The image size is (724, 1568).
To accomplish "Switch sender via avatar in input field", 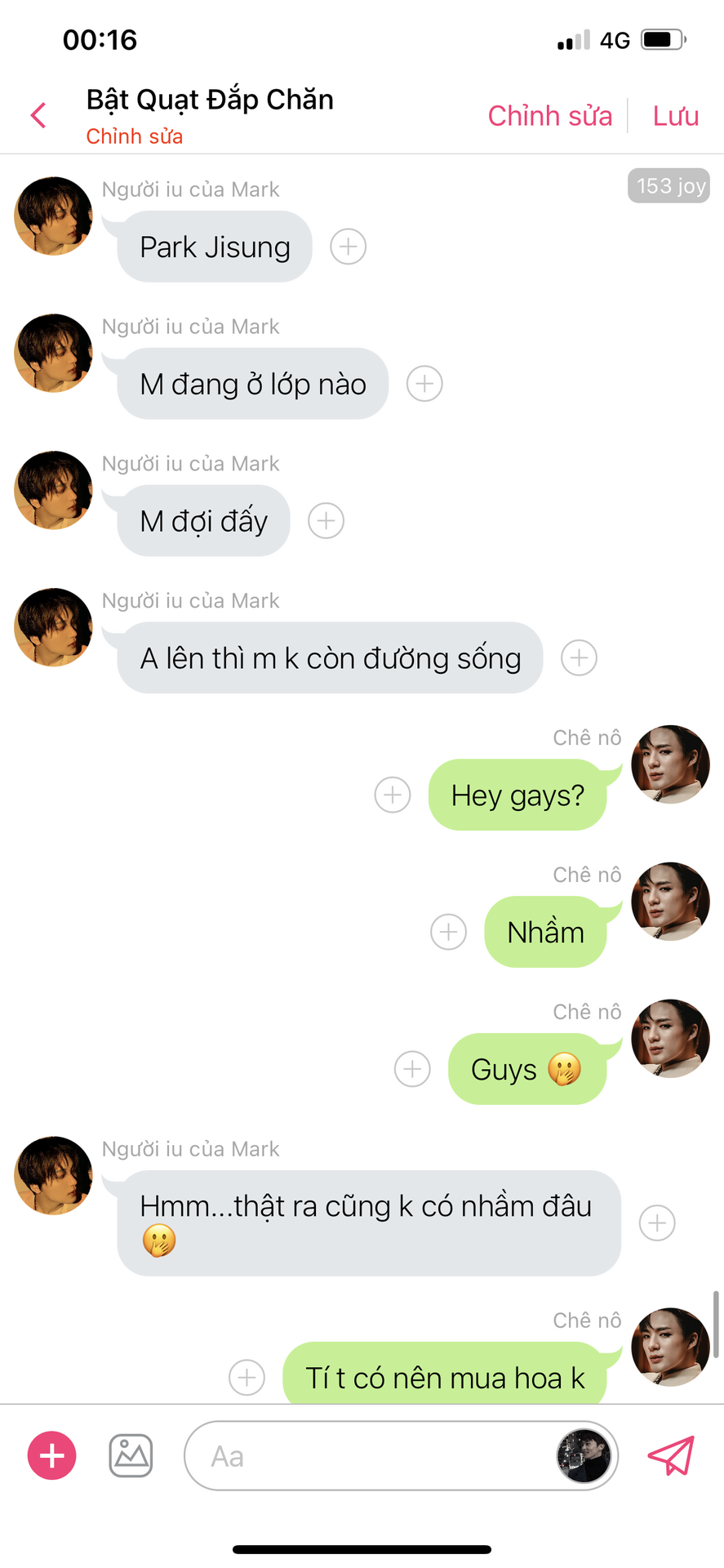I will click(x=583, y=1456).
